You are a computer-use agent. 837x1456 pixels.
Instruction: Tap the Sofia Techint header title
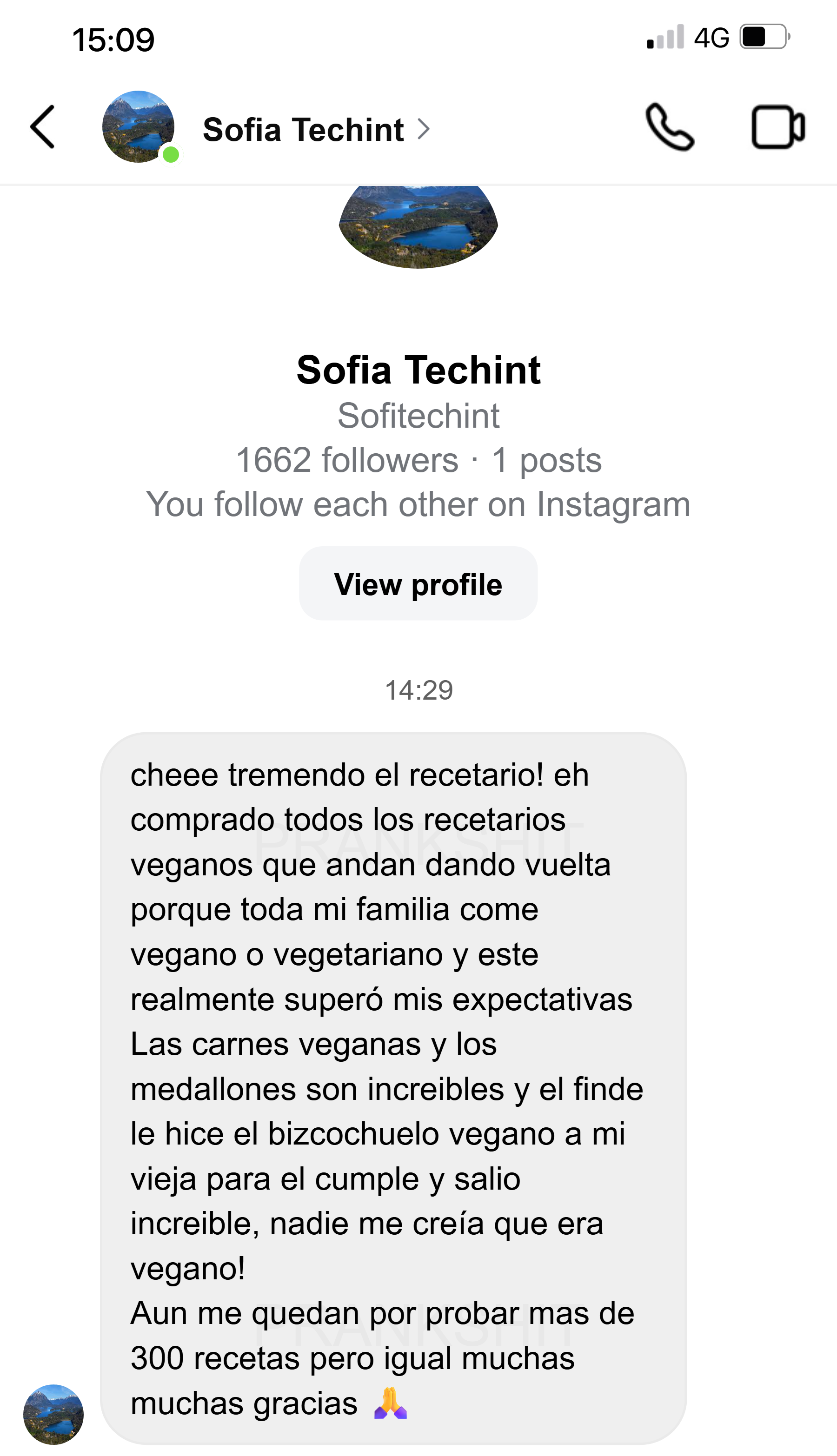pos(304,129)
